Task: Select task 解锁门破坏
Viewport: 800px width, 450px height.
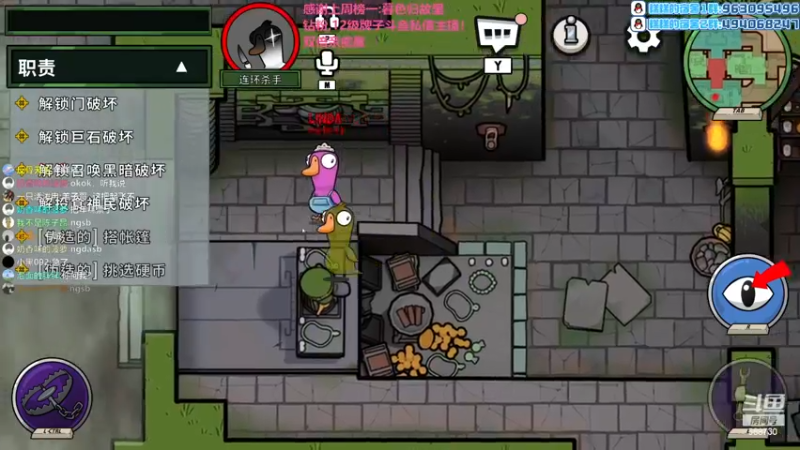Action: pos(78,103)
